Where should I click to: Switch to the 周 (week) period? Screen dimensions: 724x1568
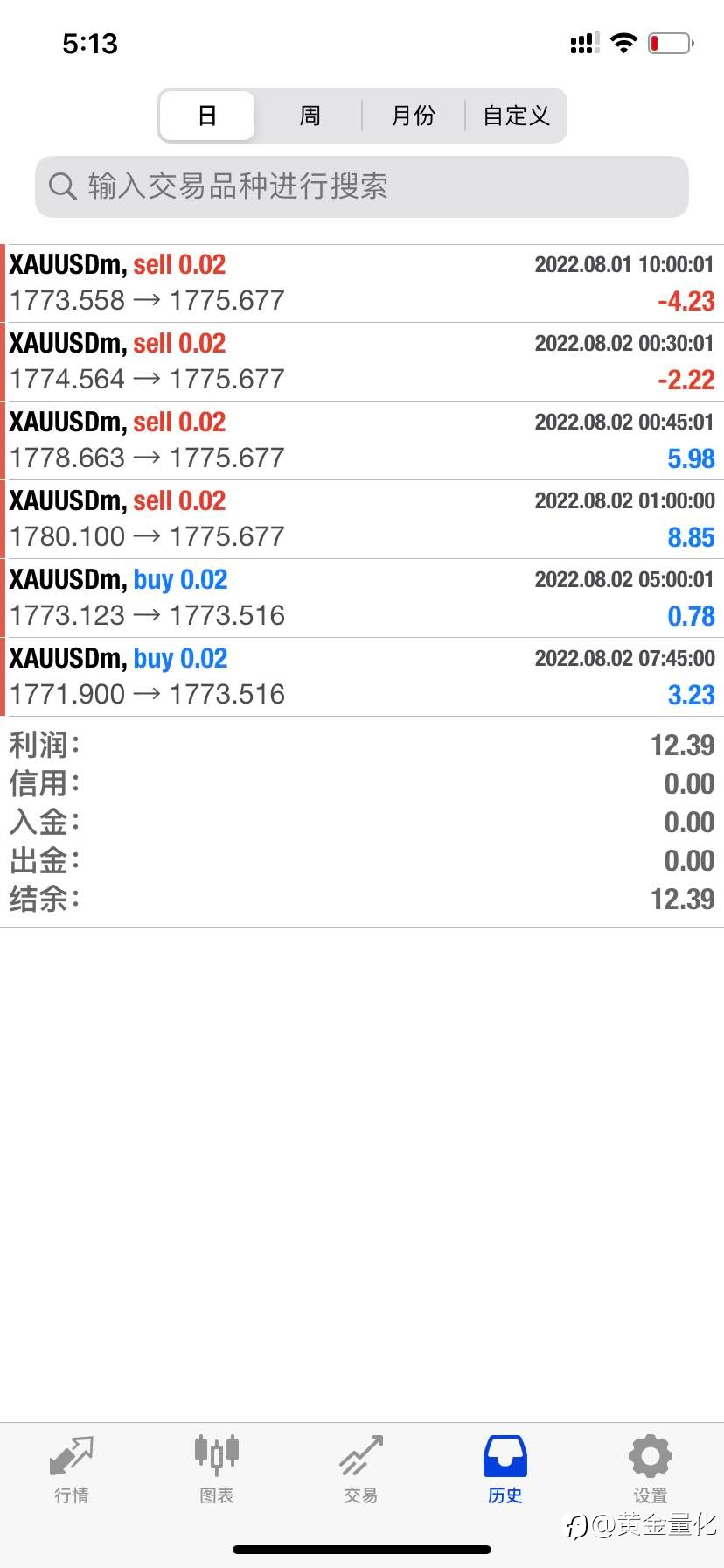pyautogui.click(x=310, y=115)
